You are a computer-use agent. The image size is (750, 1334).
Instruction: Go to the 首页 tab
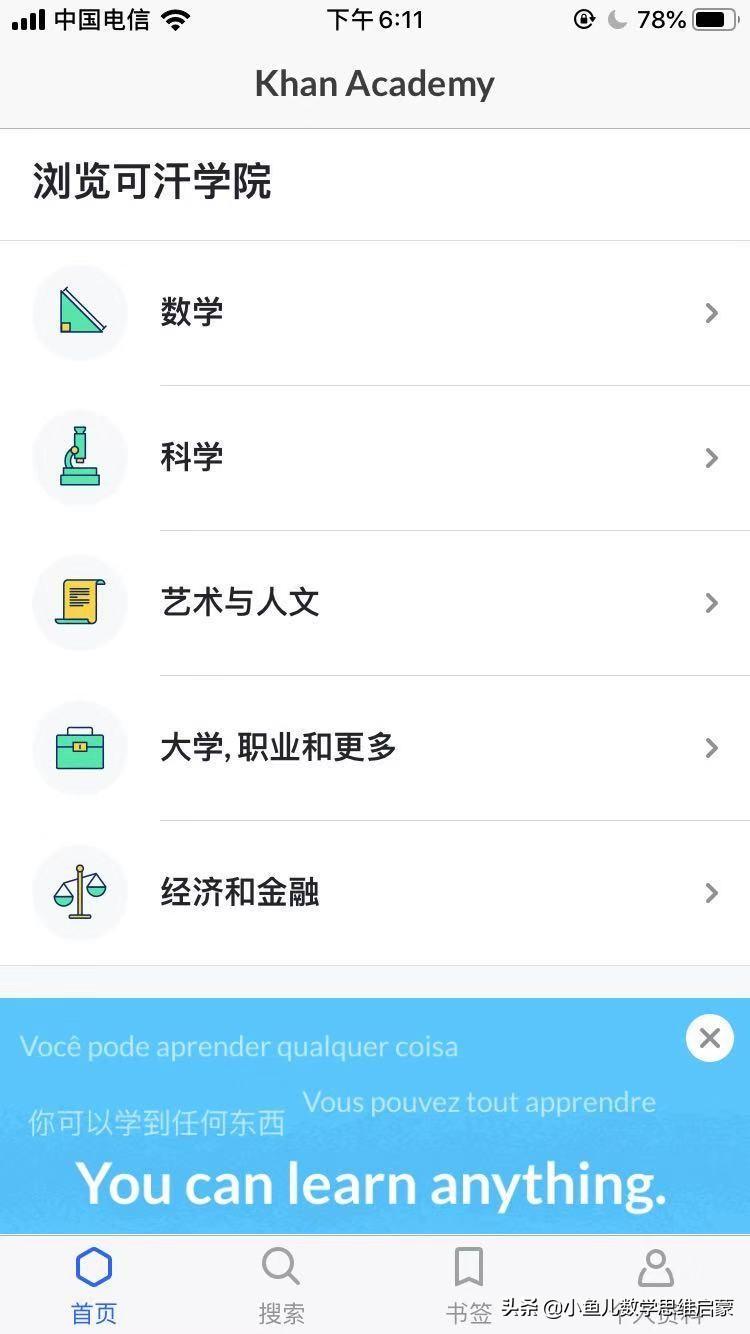94,1285
